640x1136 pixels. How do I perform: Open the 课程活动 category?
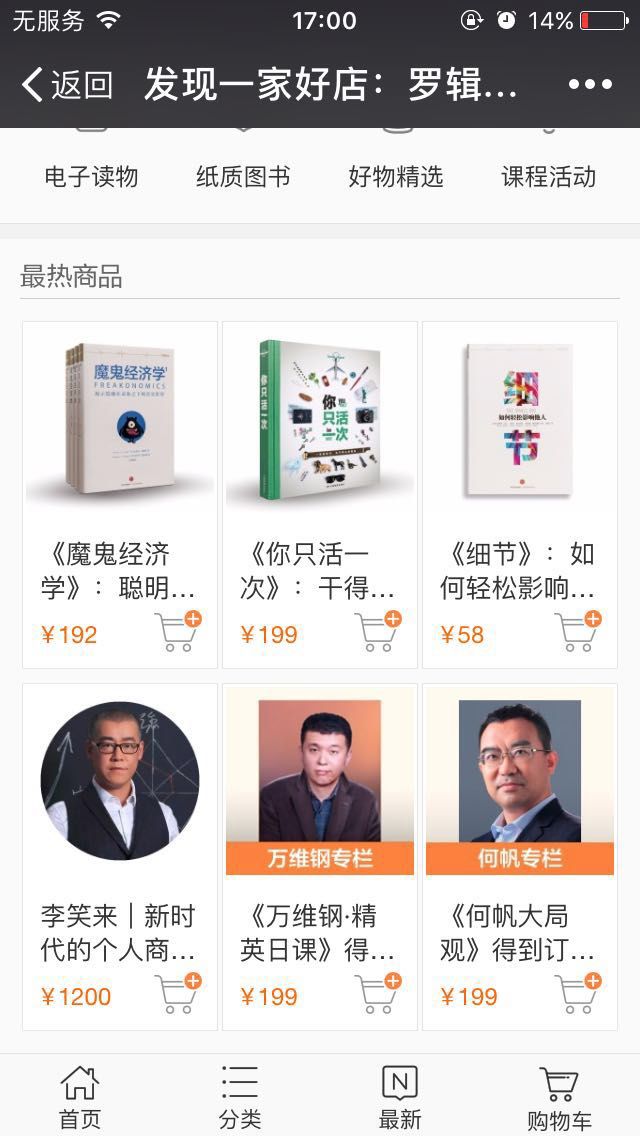coord(549,176)
